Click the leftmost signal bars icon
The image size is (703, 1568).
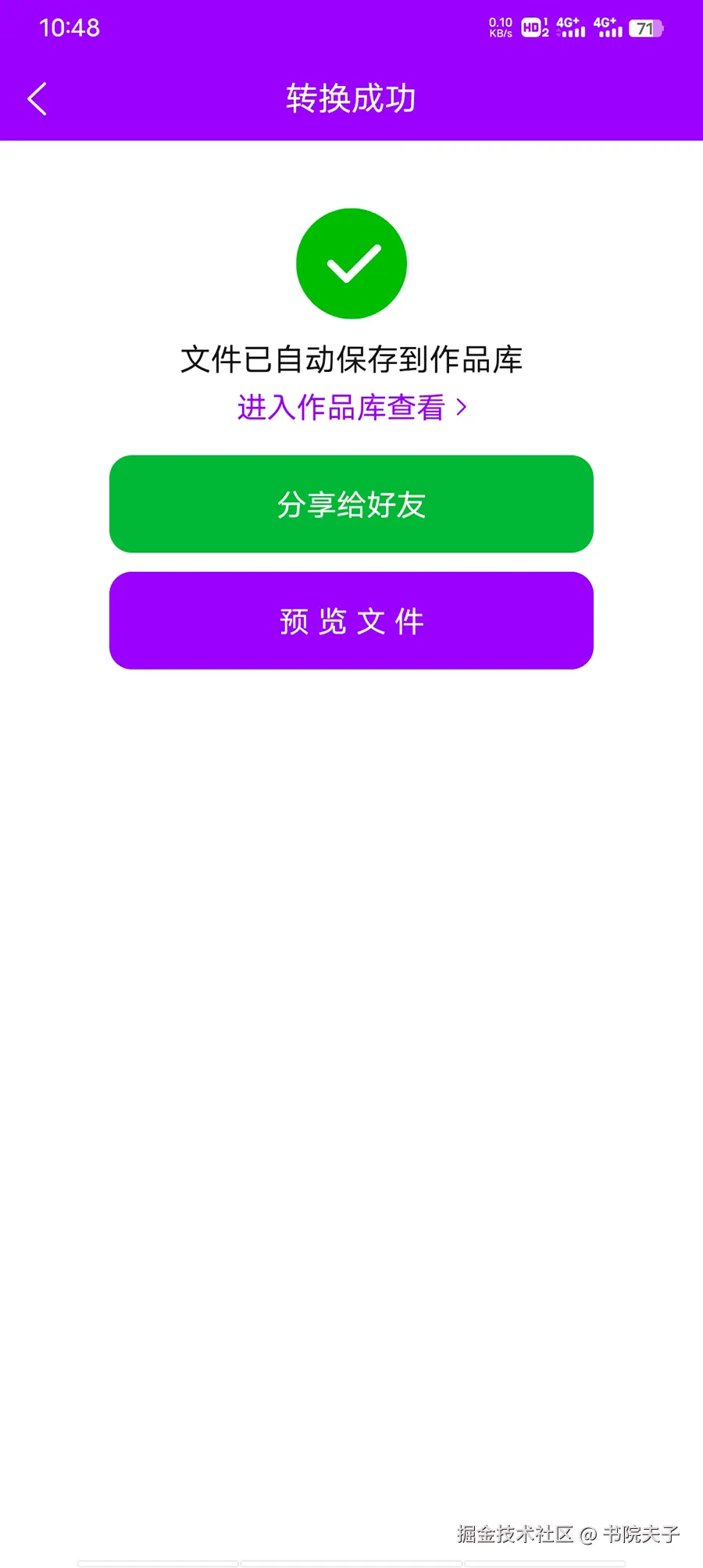click(x=577, y=33)
